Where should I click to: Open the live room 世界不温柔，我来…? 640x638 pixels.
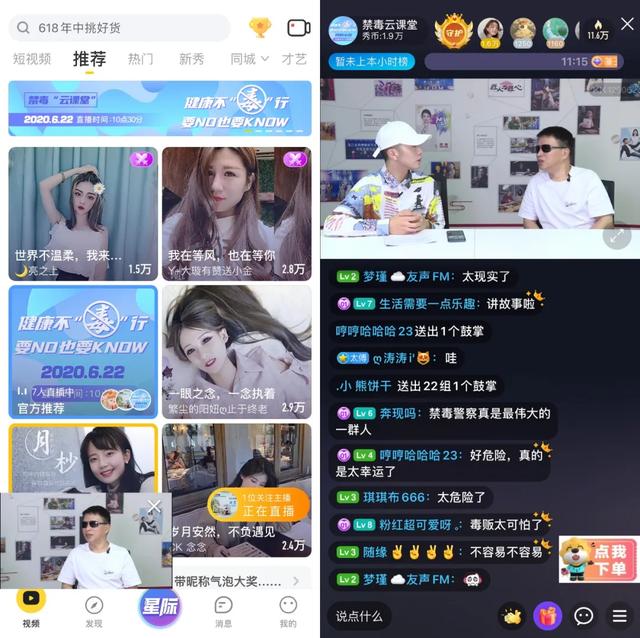click(83, 213)
